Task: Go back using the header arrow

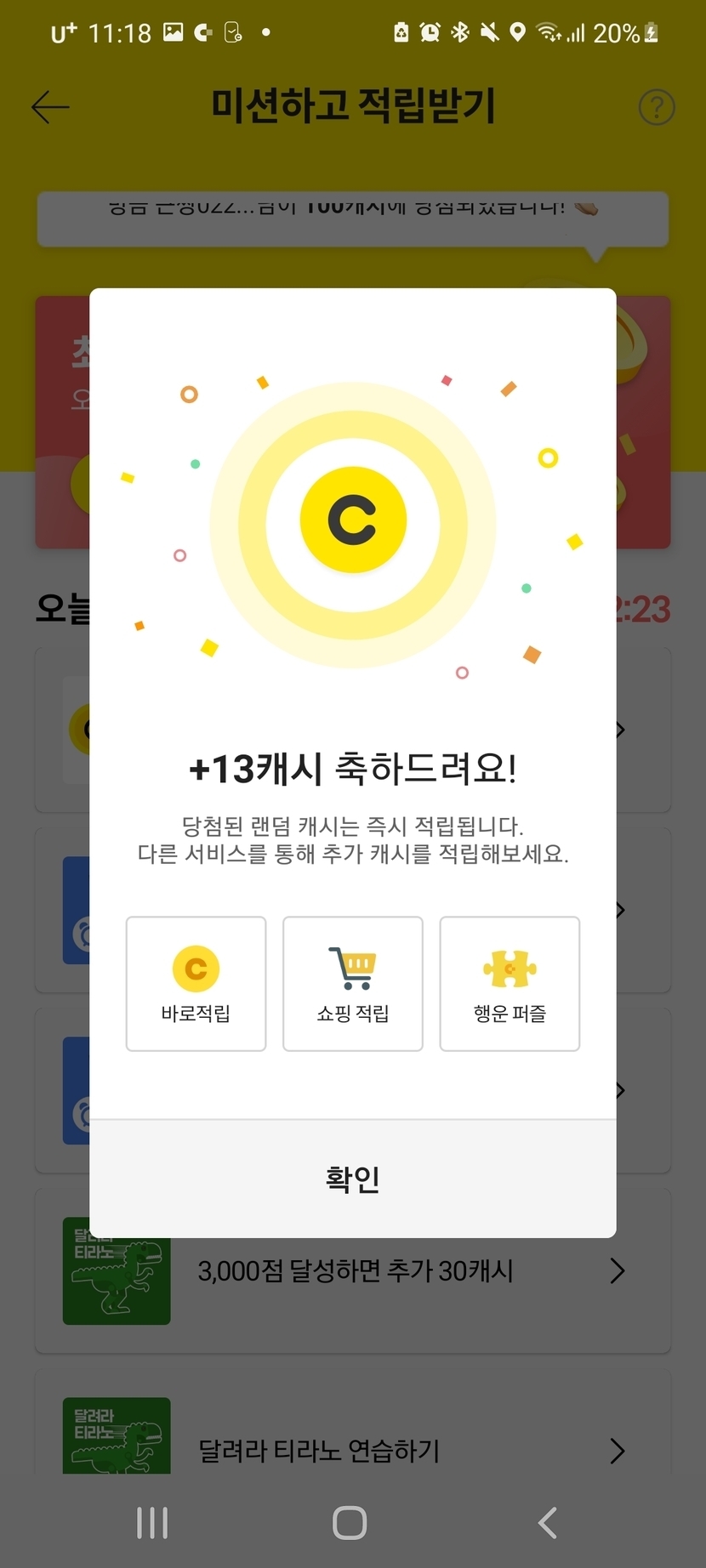Action: click(50, 107)
